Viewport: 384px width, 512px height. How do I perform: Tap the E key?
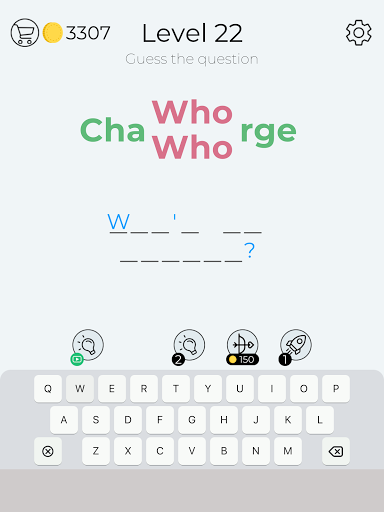112,389
